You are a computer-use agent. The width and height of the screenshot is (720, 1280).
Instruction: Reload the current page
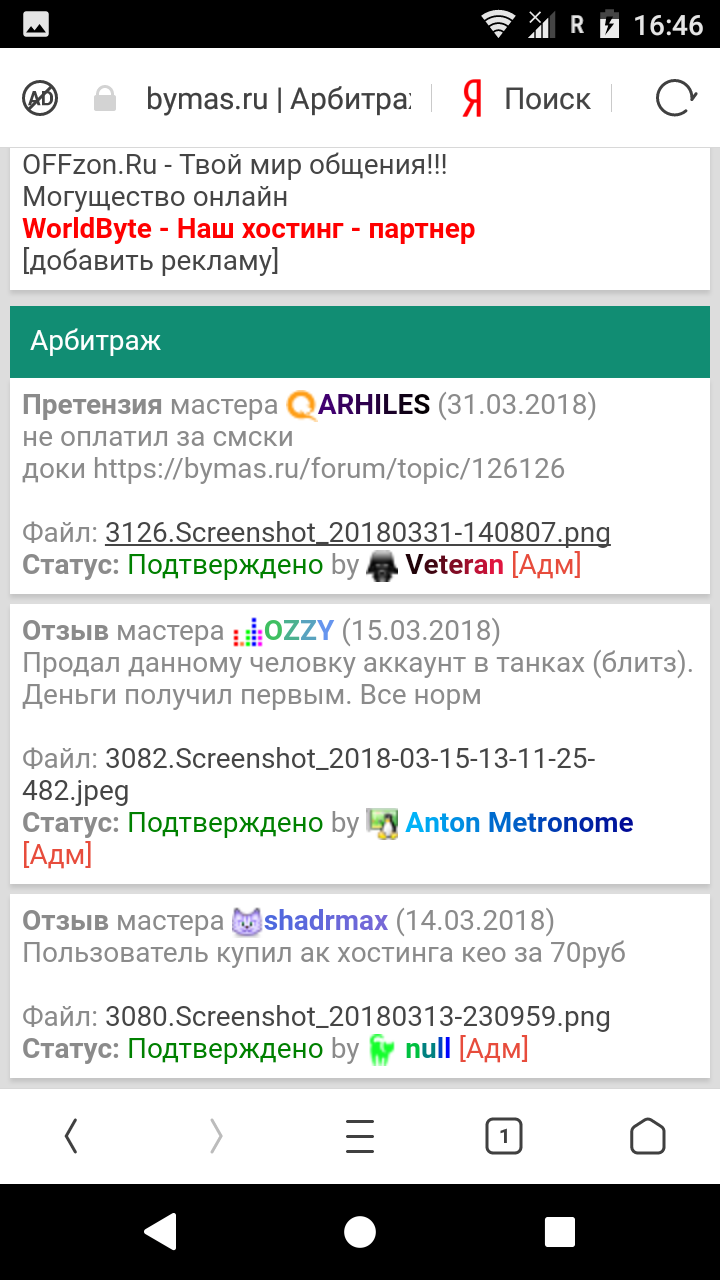(x=676, y=98)
